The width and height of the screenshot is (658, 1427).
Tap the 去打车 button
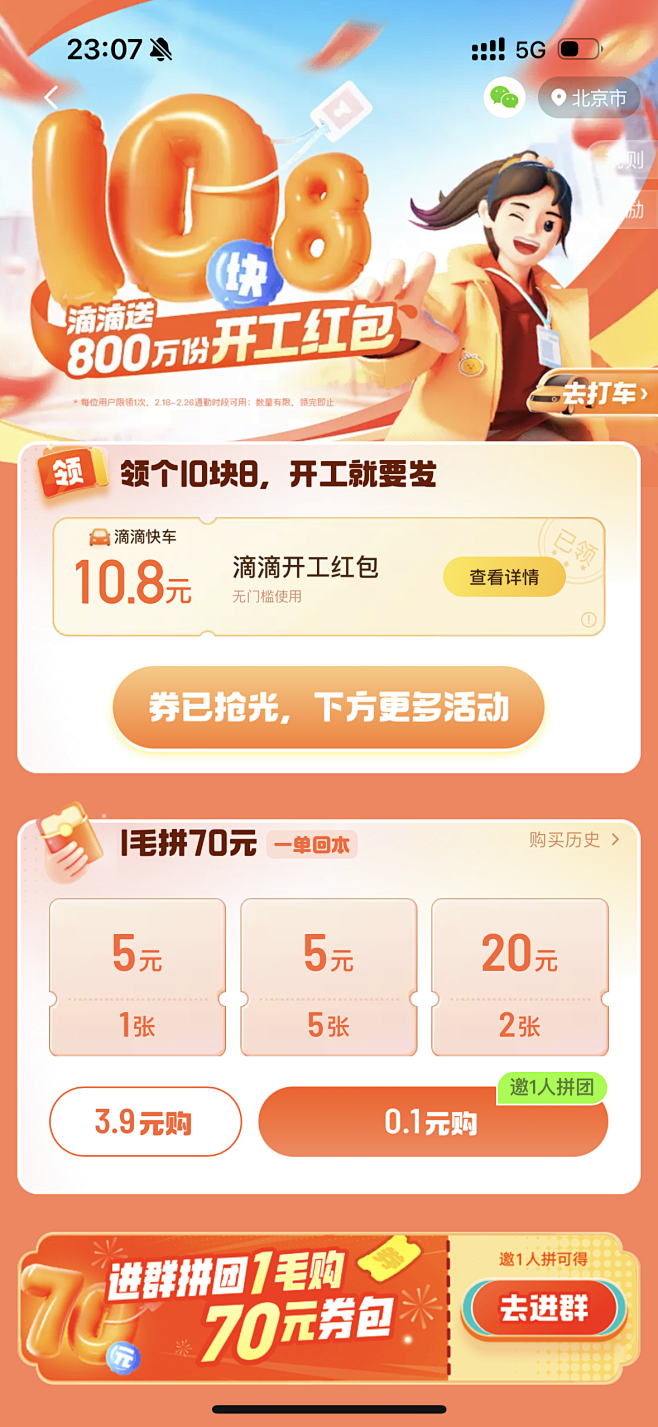594,394
